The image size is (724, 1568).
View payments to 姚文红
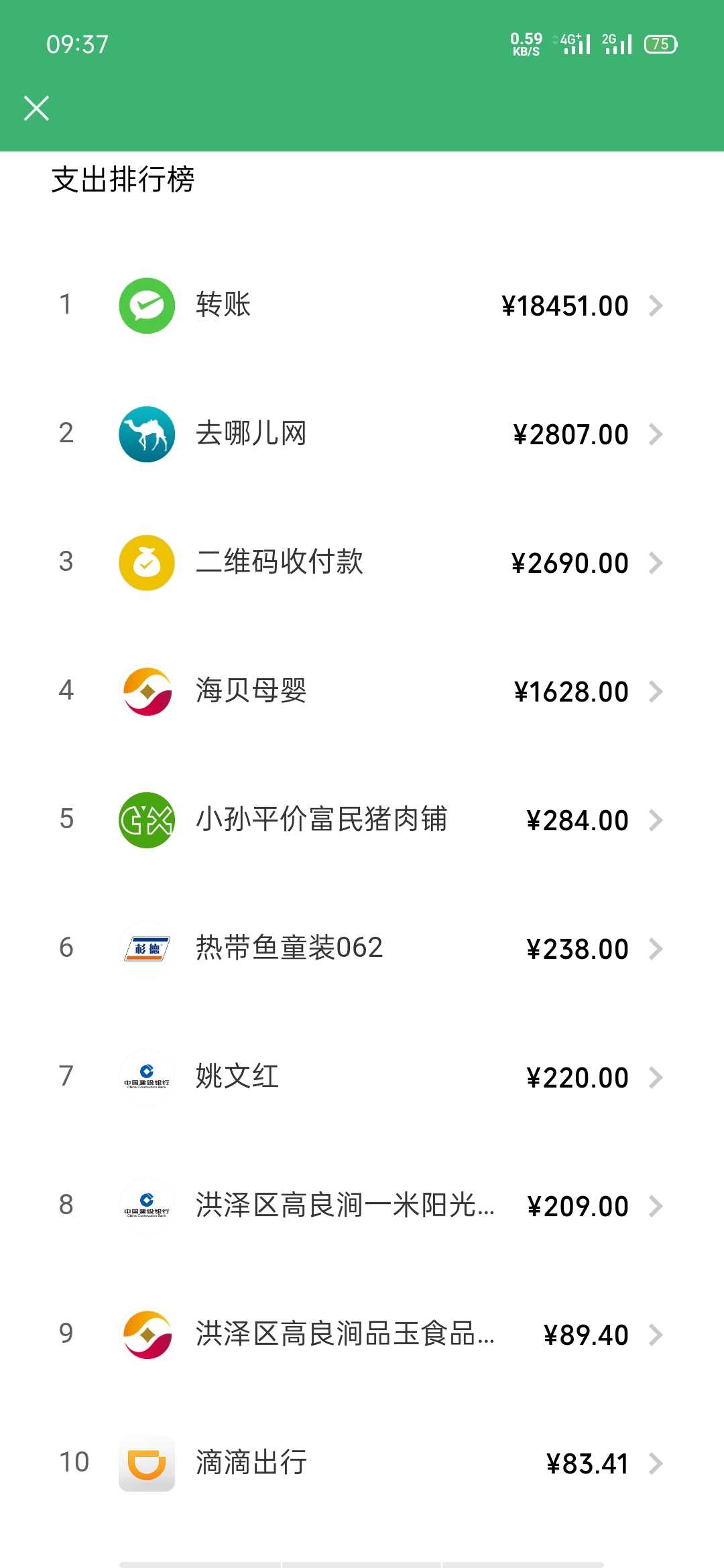pos(362,1077)
